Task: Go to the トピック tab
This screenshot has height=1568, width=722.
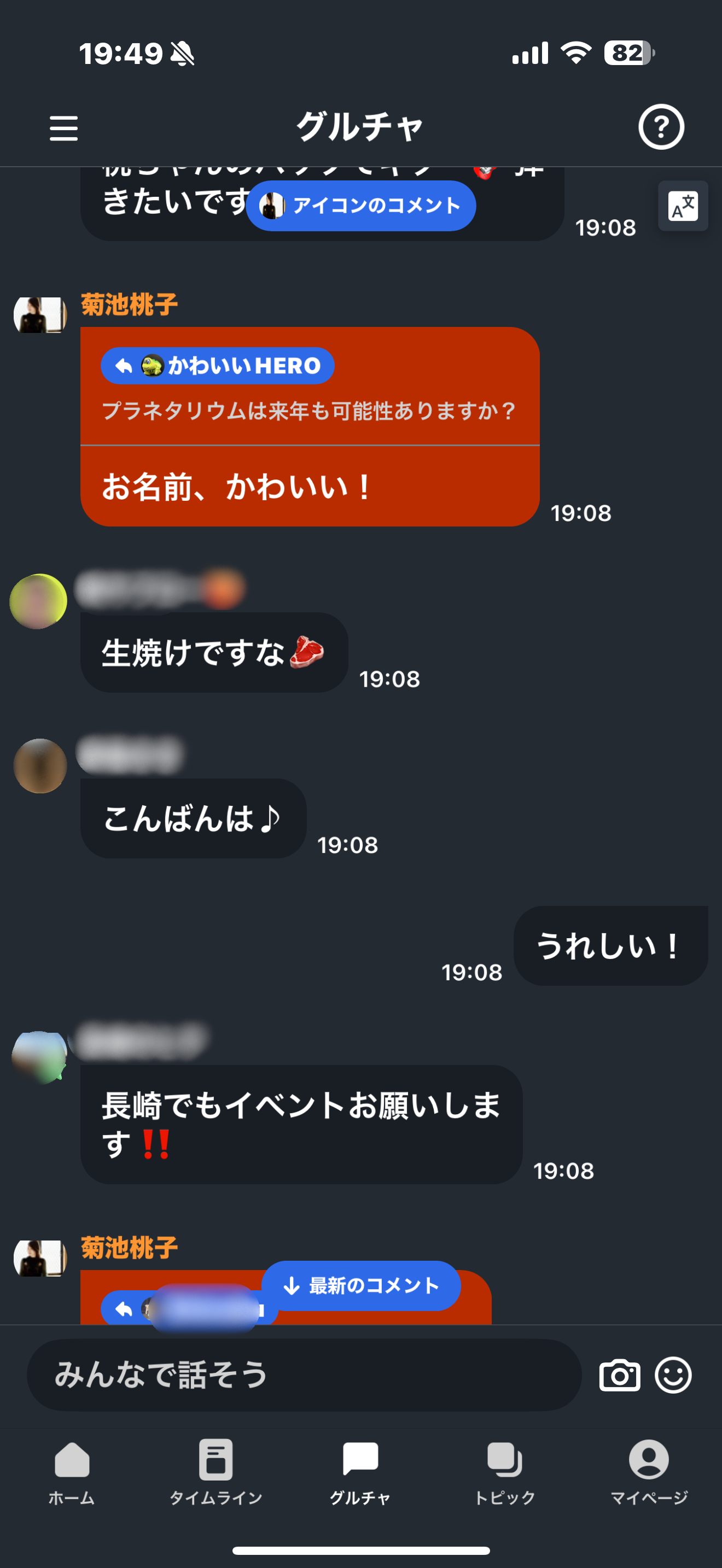Action: [x=505, y=1472]
